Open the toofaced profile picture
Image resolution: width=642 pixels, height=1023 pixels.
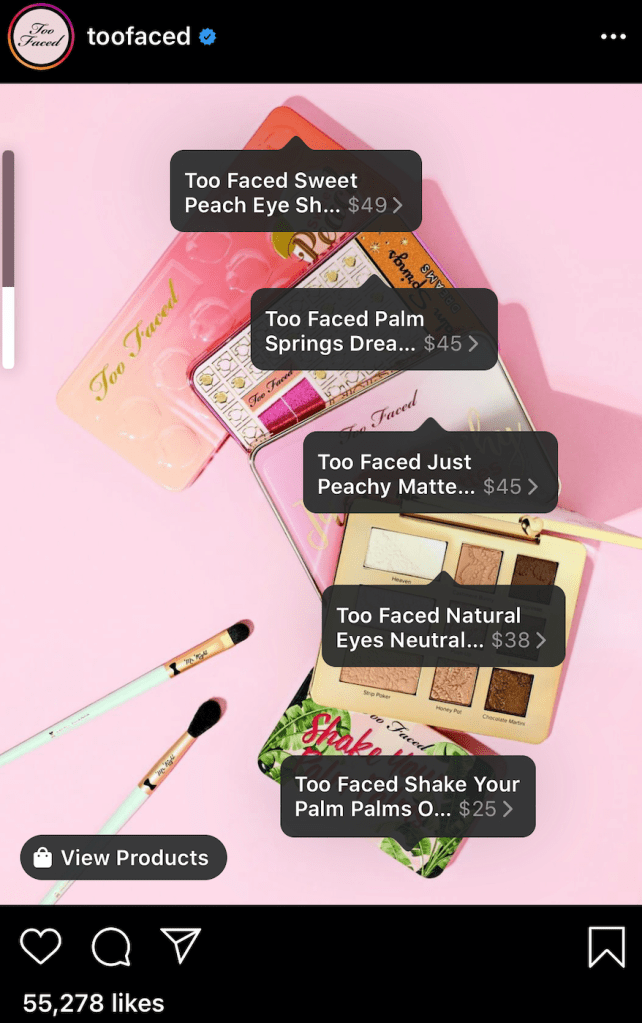pyautogui.click(x=41, y=37)
